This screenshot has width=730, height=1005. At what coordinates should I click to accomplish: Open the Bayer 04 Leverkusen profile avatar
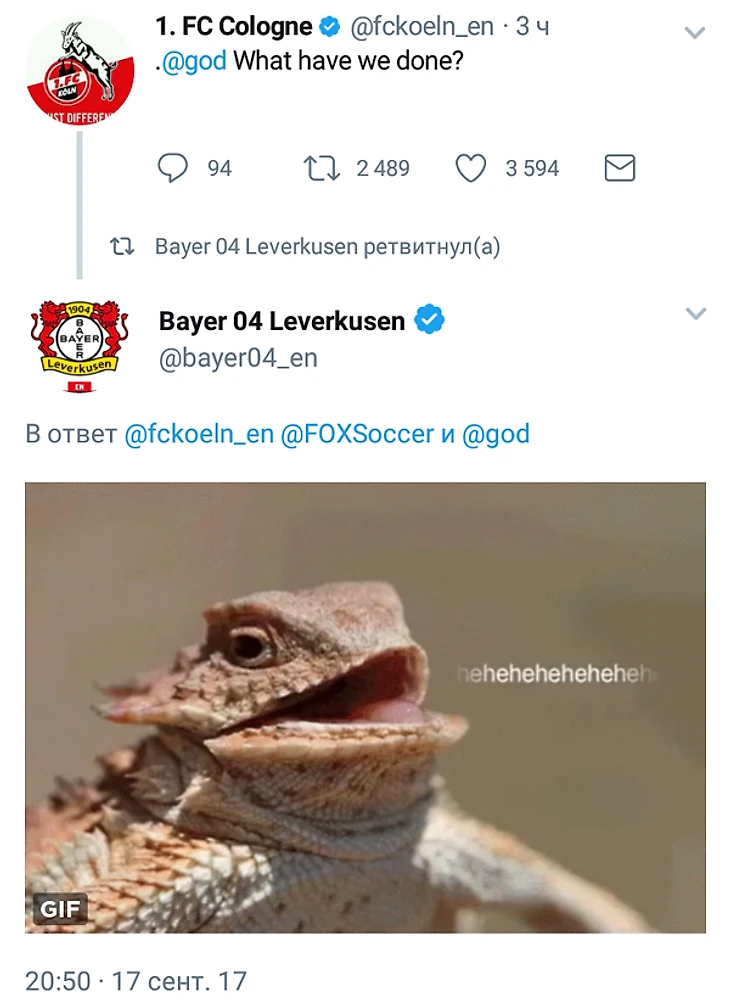[79, 343]
